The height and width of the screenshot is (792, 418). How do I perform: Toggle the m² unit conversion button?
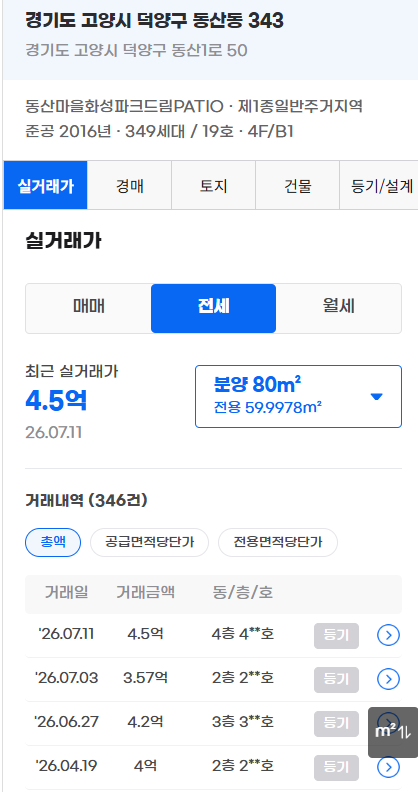[393, 732]
